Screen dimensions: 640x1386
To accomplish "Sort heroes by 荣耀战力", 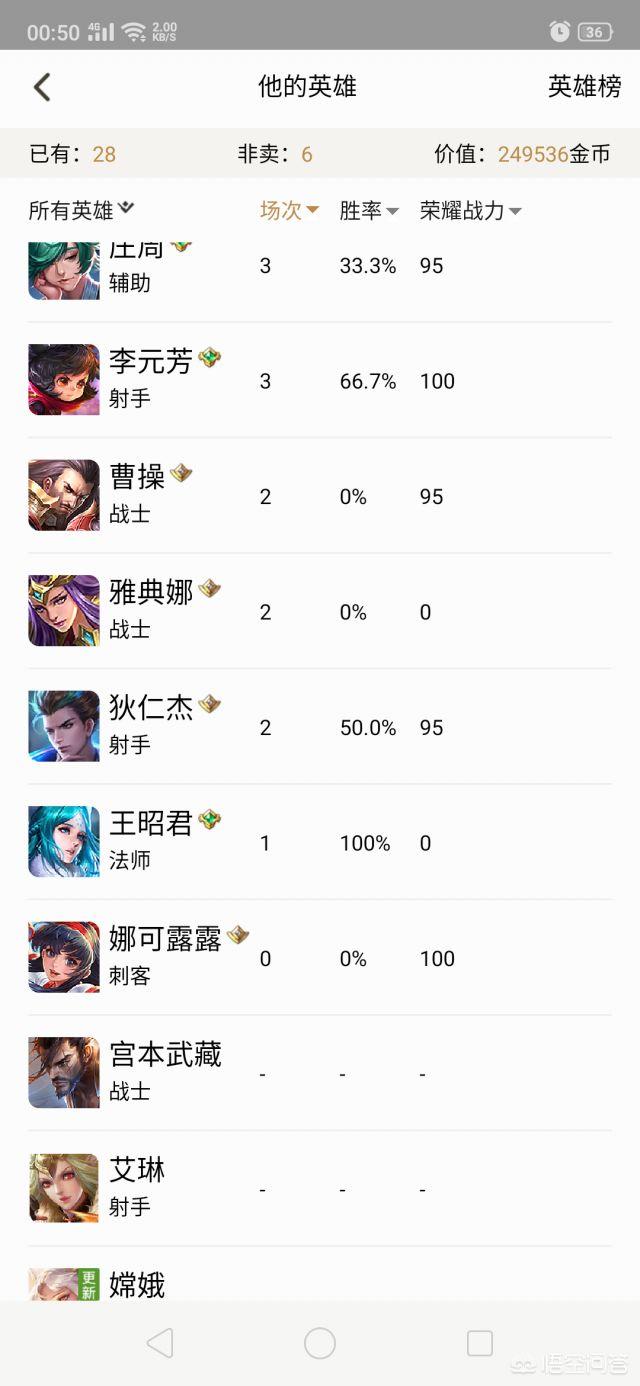I will 470,210.
